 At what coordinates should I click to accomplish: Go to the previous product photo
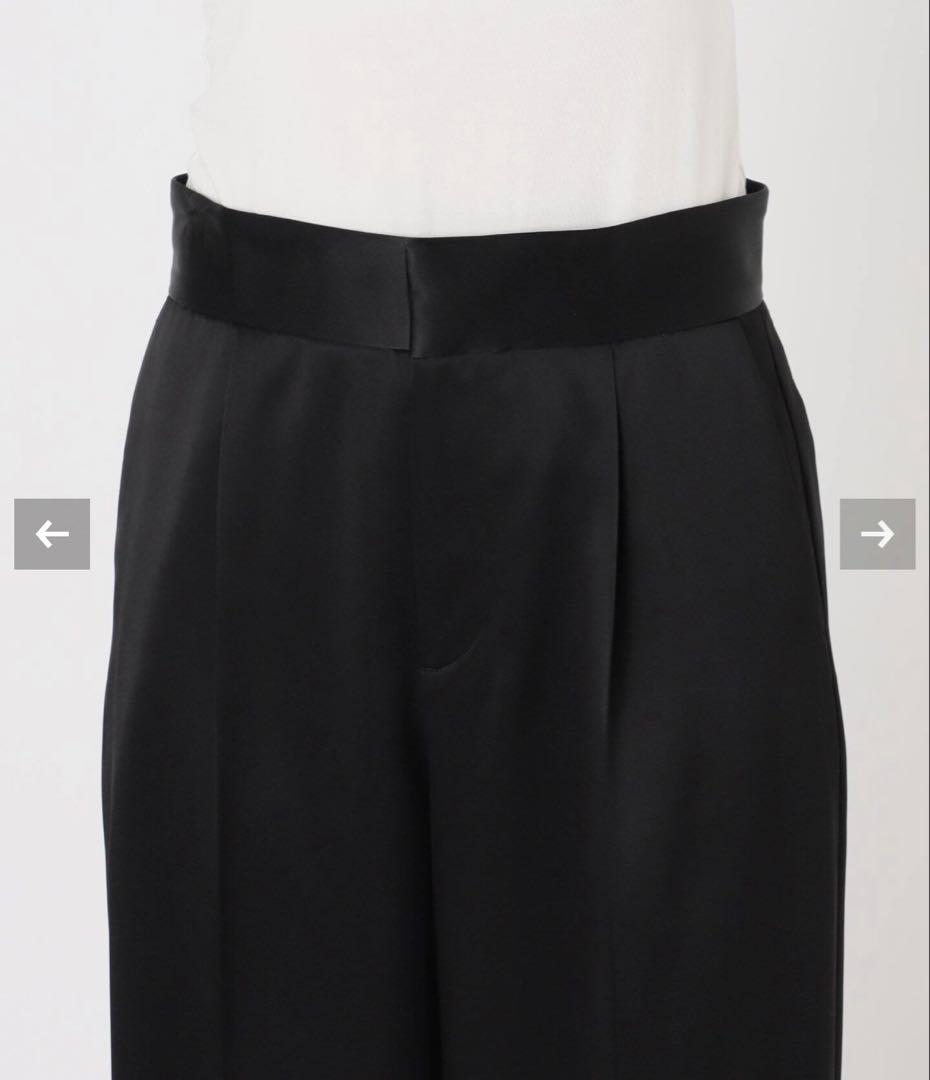tap(52, 534)
